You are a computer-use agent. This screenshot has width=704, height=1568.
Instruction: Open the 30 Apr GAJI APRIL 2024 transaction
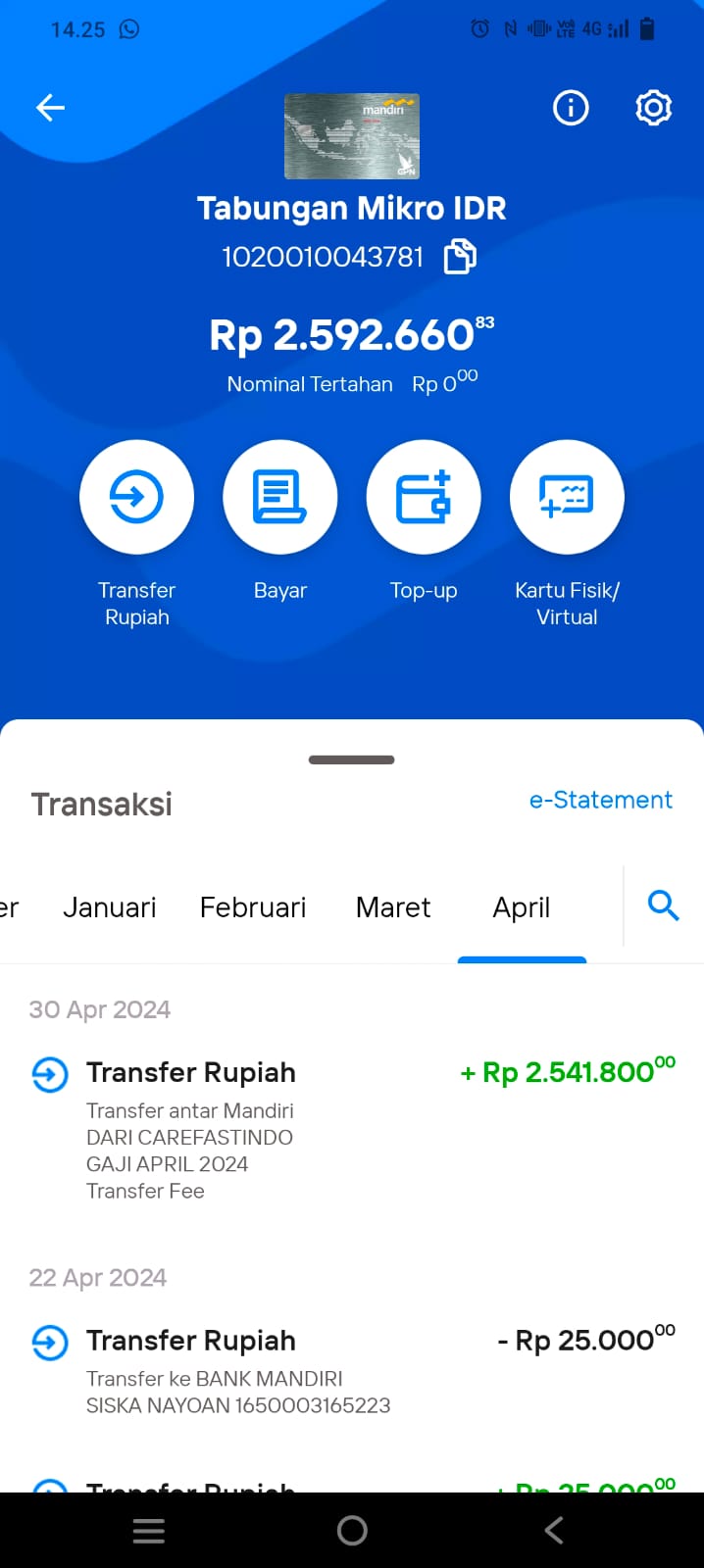click(352, 1129)
